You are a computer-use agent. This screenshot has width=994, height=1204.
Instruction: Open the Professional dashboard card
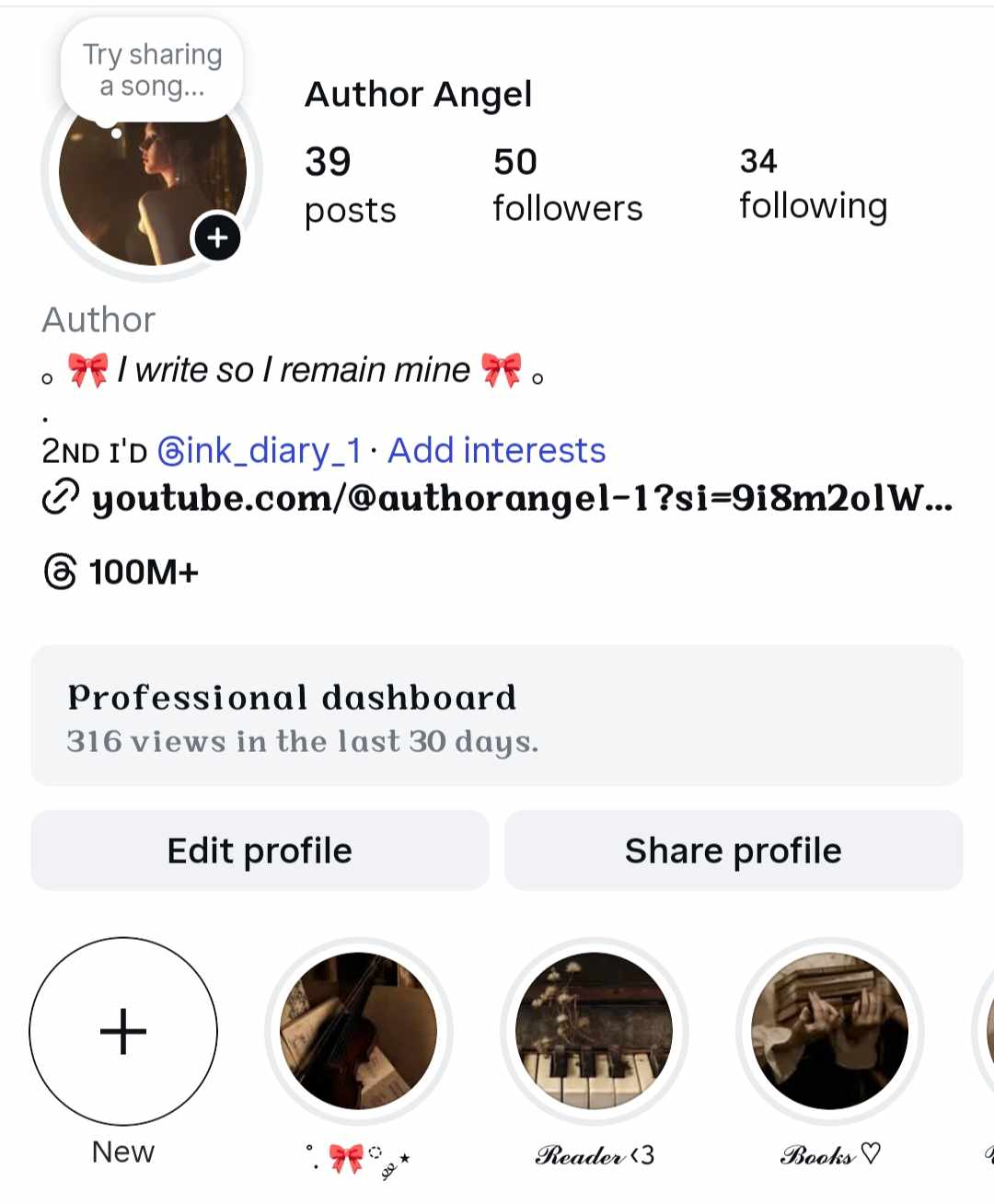[x=497, y=716]
